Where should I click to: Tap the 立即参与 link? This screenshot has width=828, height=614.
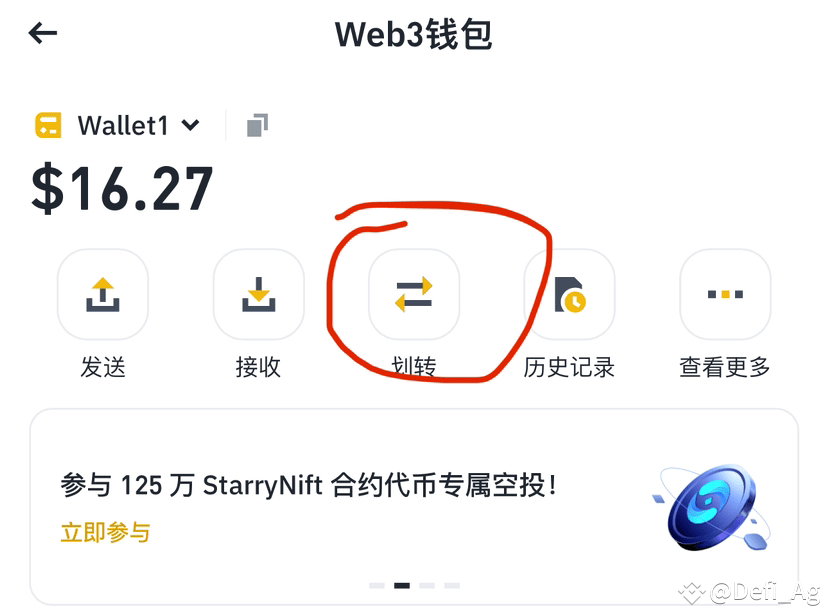(105, 532)
